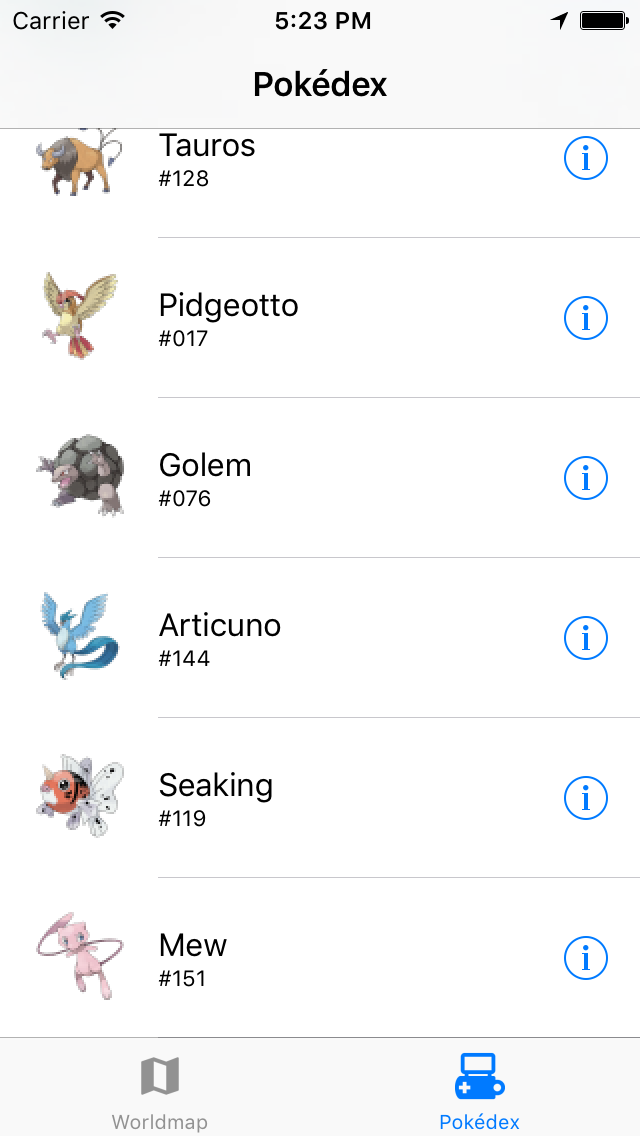Open the Mew entry

click(x=320, y=958)
